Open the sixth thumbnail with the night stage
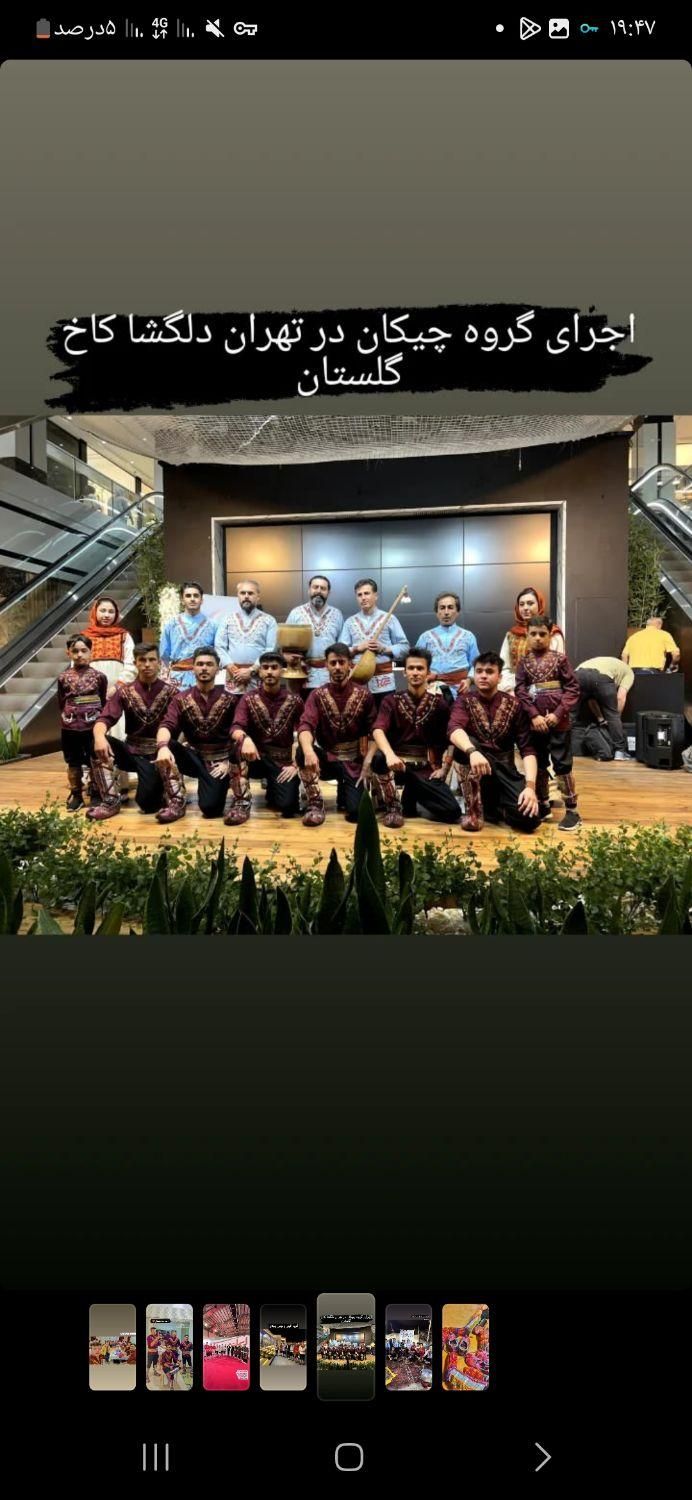 409,1347
